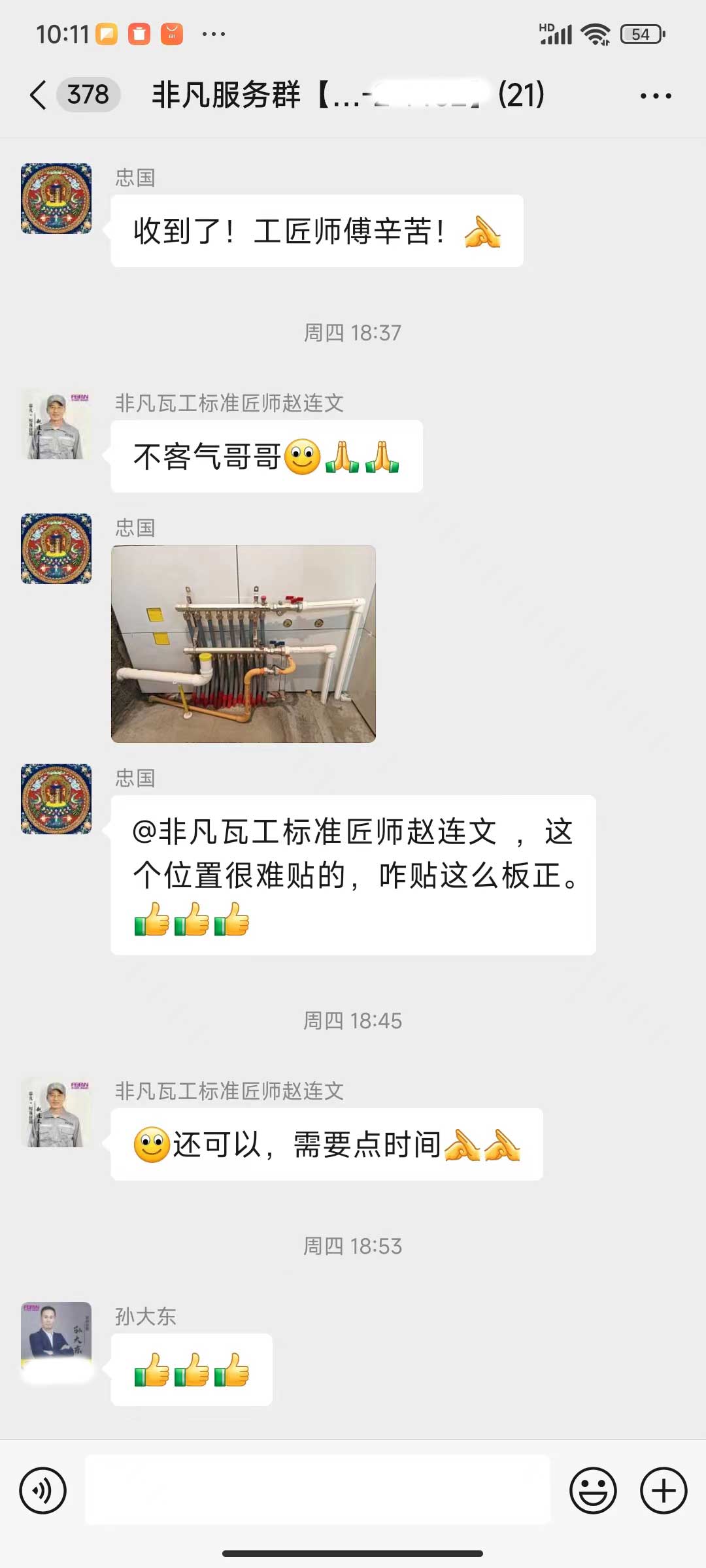The height and width of the screenshot is (1568, 706).
Task: Open 忠国's avatar beside 收到了 message
Action: (x=56, y=199)
